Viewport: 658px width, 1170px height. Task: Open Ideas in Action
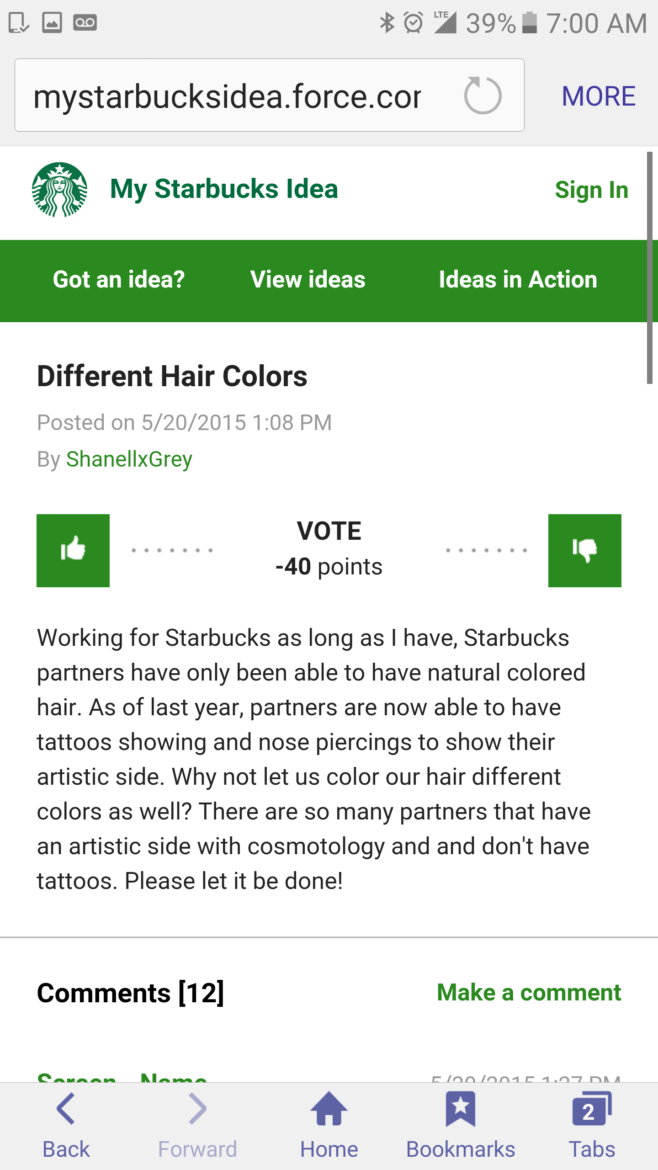518,280
